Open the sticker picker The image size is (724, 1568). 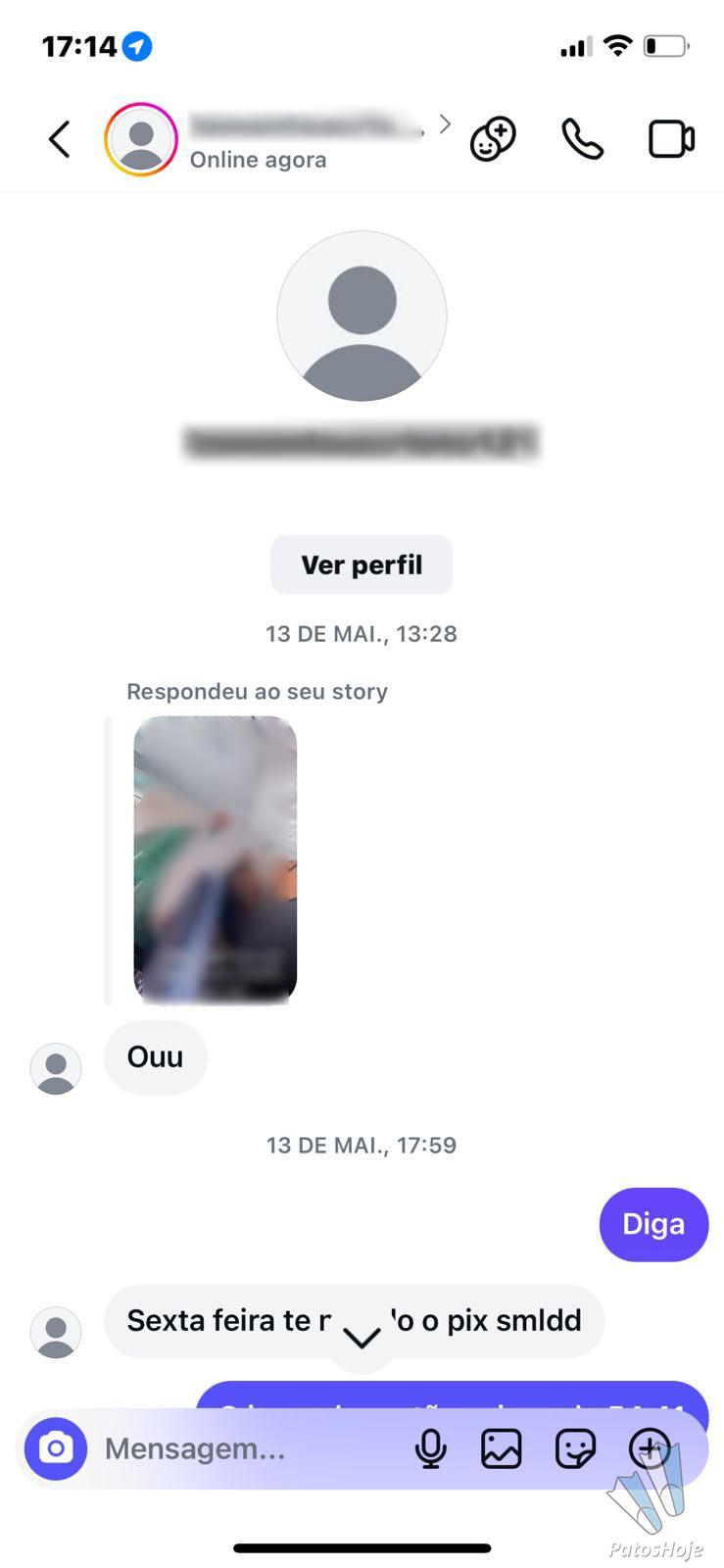(x=575, y=1448)
